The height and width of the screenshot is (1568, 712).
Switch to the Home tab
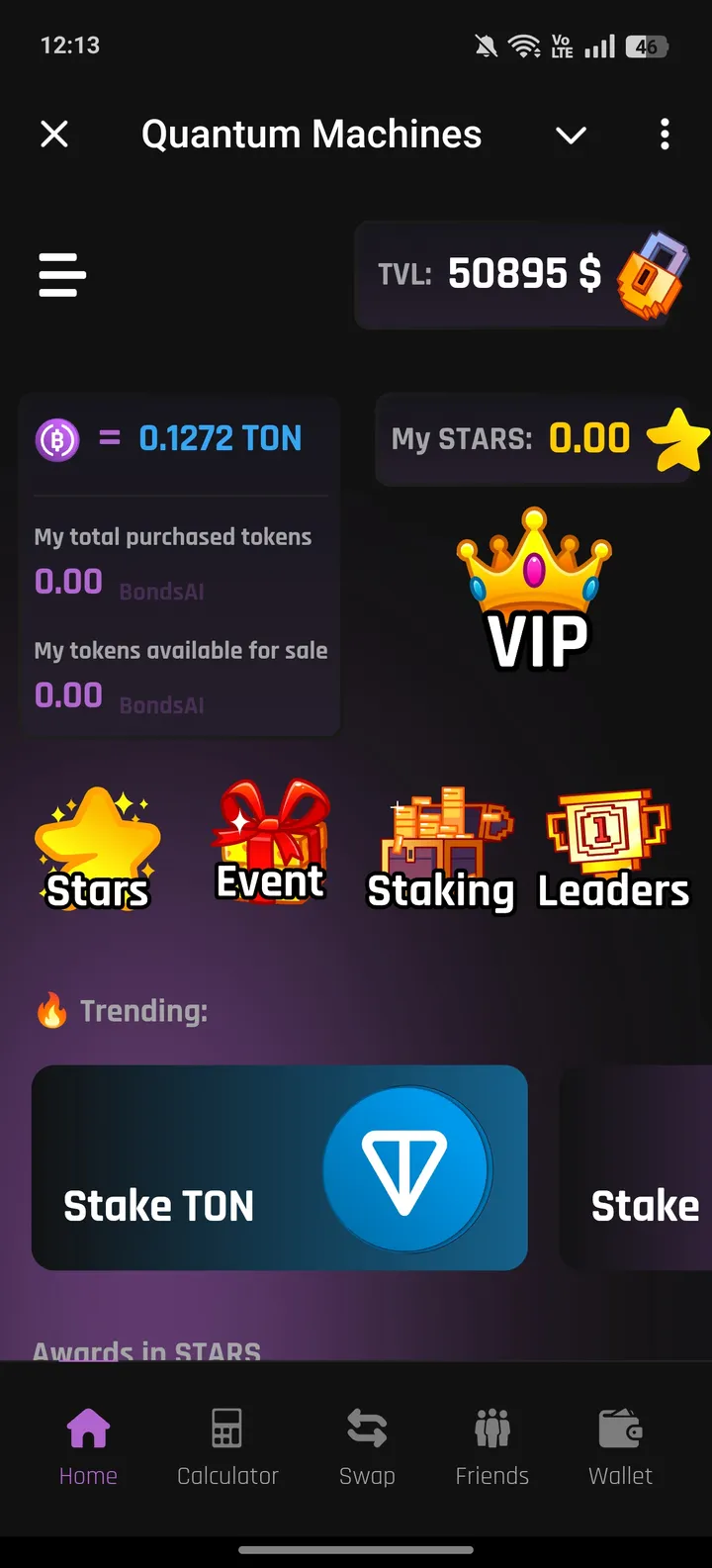[x=88, y=1446]
